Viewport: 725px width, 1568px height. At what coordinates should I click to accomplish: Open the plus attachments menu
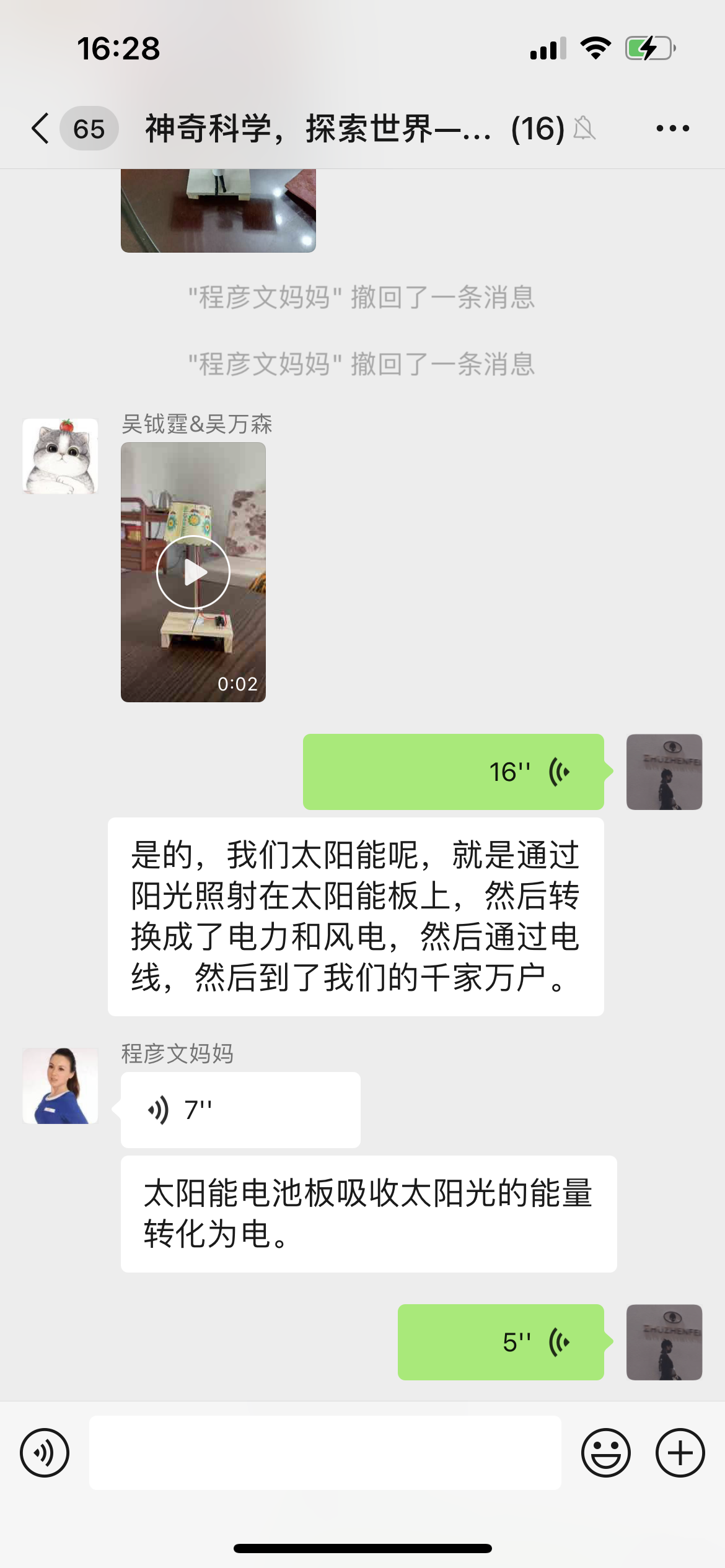pyautogui.click(x=680, y=1453)
